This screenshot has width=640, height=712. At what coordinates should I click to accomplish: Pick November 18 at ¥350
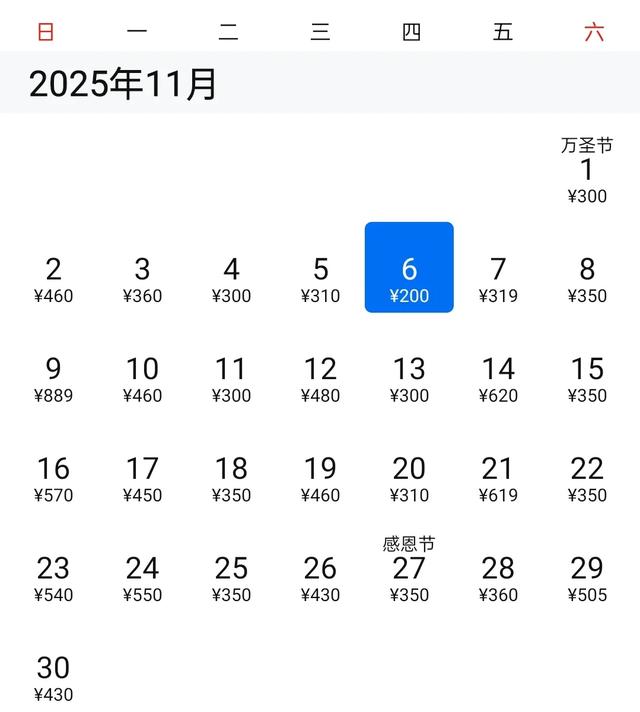click(231, 478)
